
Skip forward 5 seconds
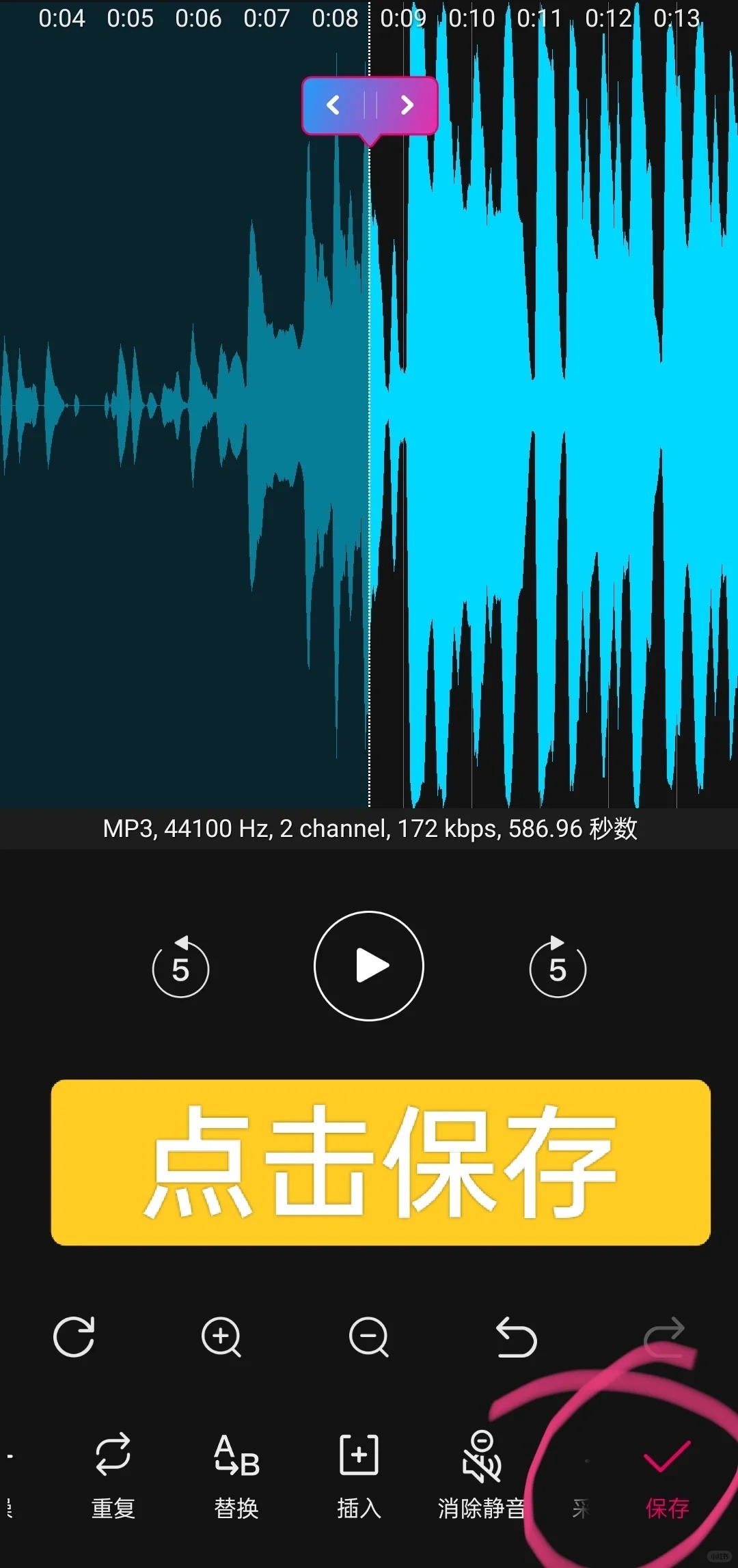(x=558, y=966)
